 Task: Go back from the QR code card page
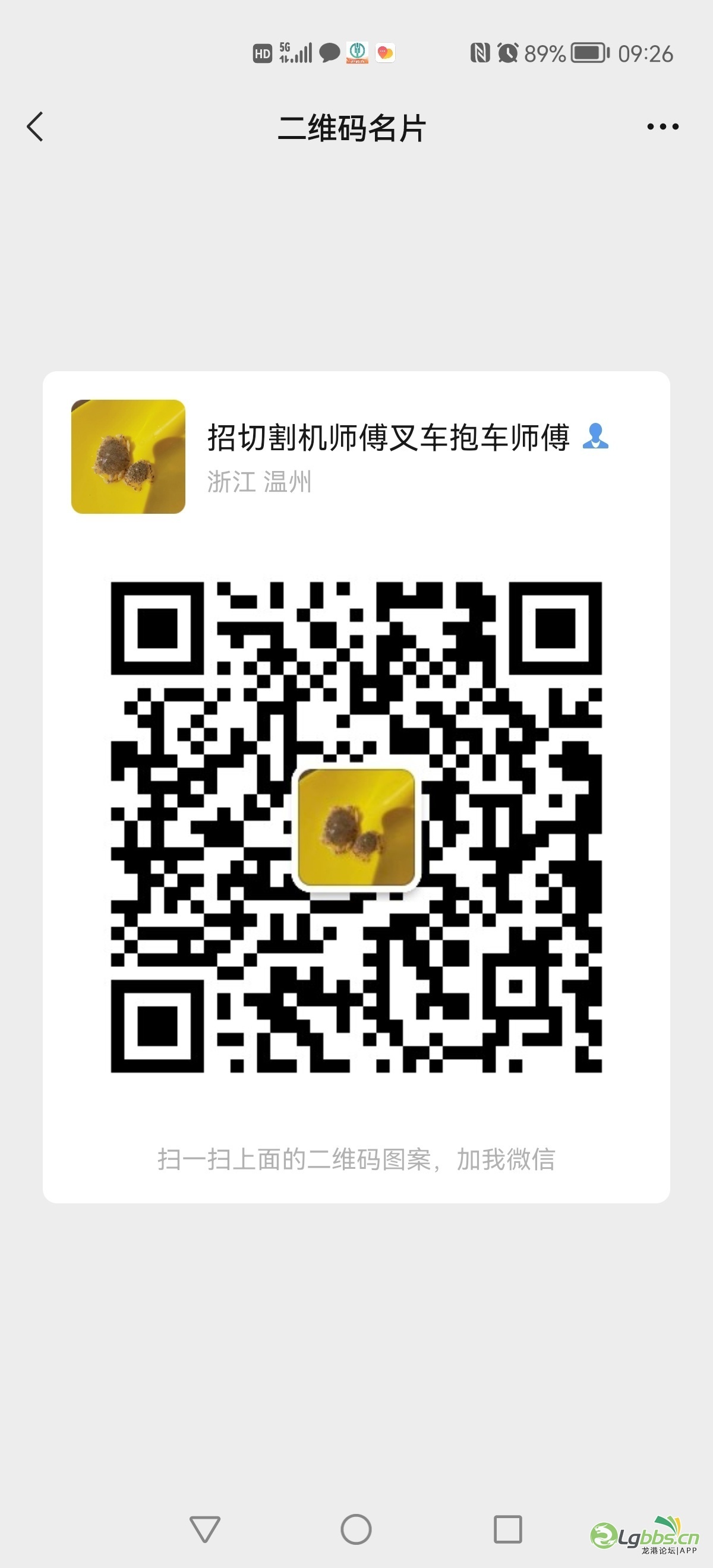tap(35, 127)
